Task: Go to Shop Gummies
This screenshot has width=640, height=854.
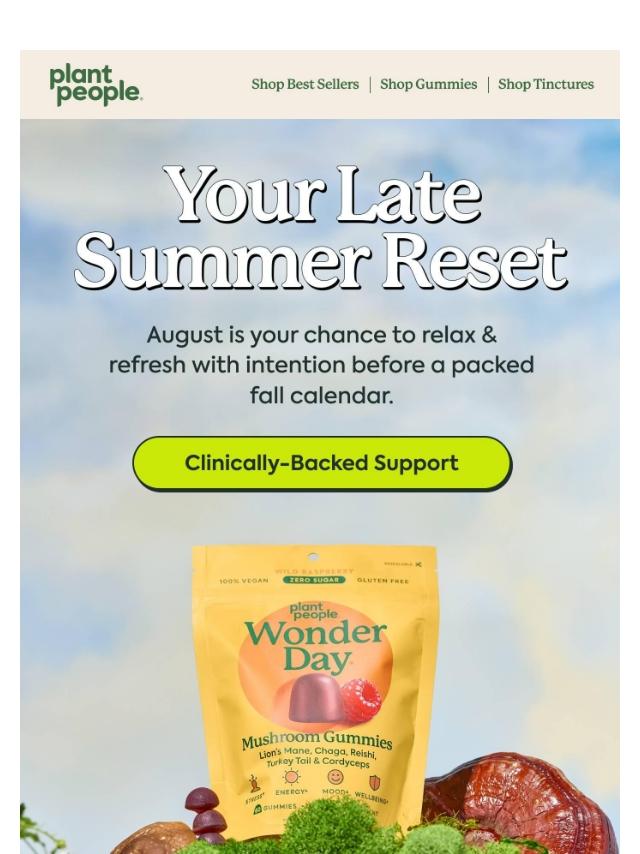Action: (428, 84)
